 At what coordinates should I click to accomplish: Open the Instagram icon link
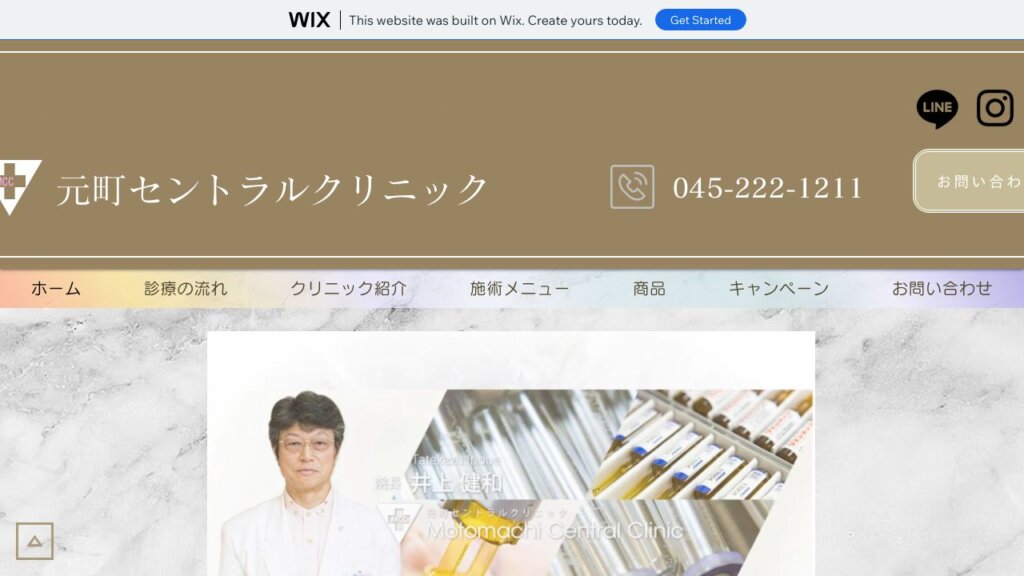tap(995, 108)
